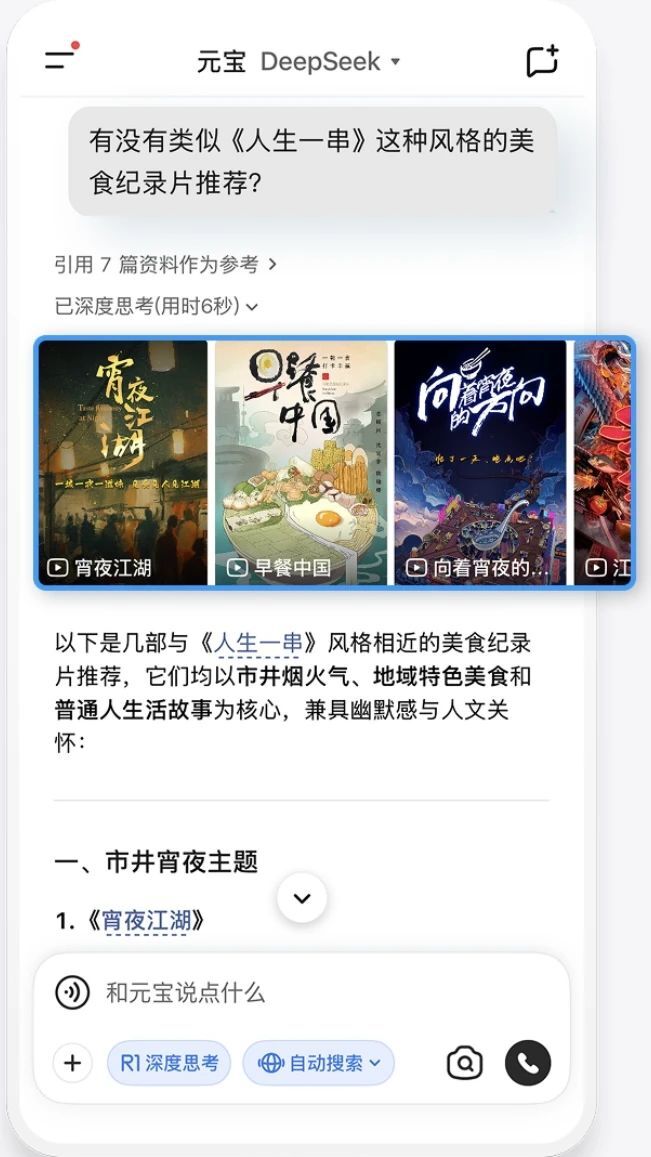The image size is (651, 1157).
Task: Follow the 人生一串 link in the answer
Action: tap(259, 643)
